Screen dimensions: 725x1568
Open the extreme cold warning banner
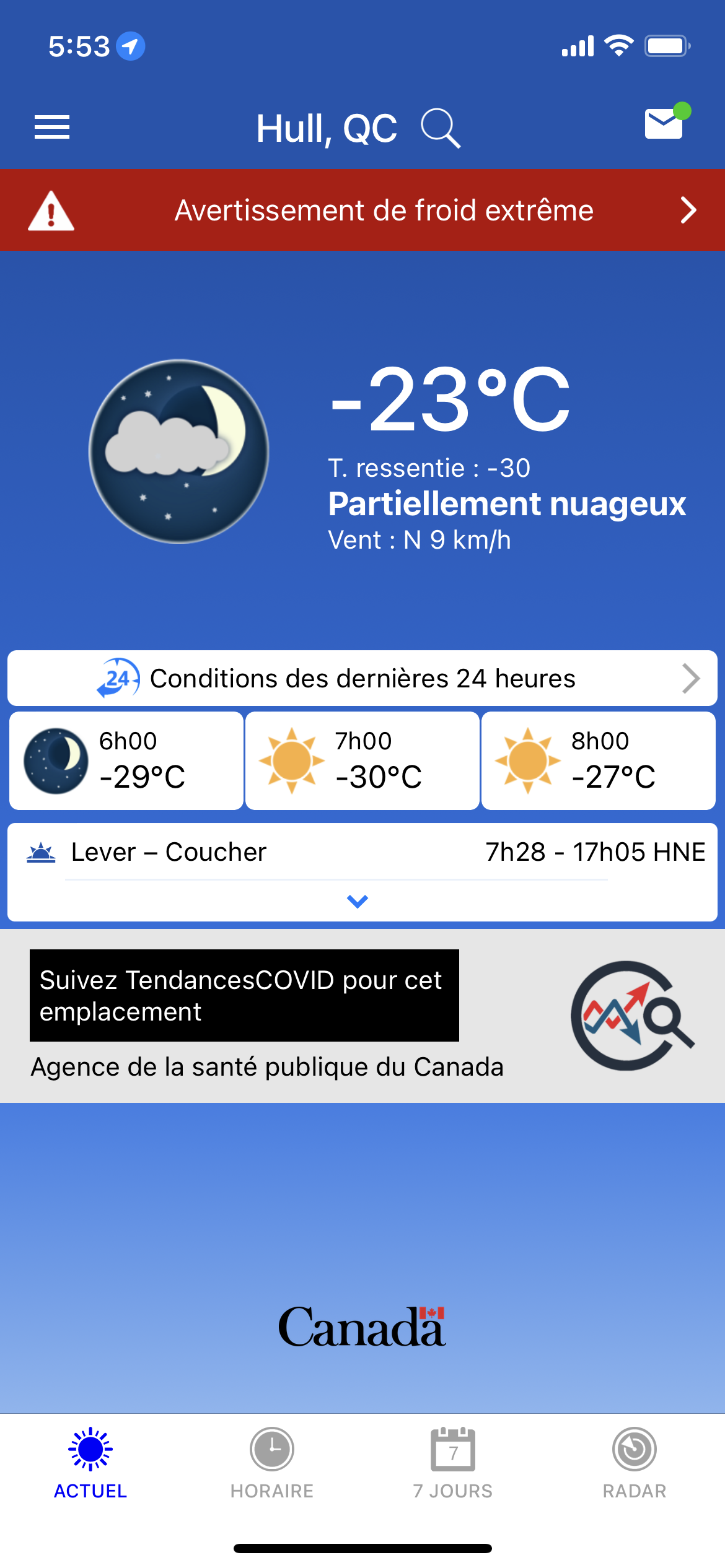(x=362, y=210)
